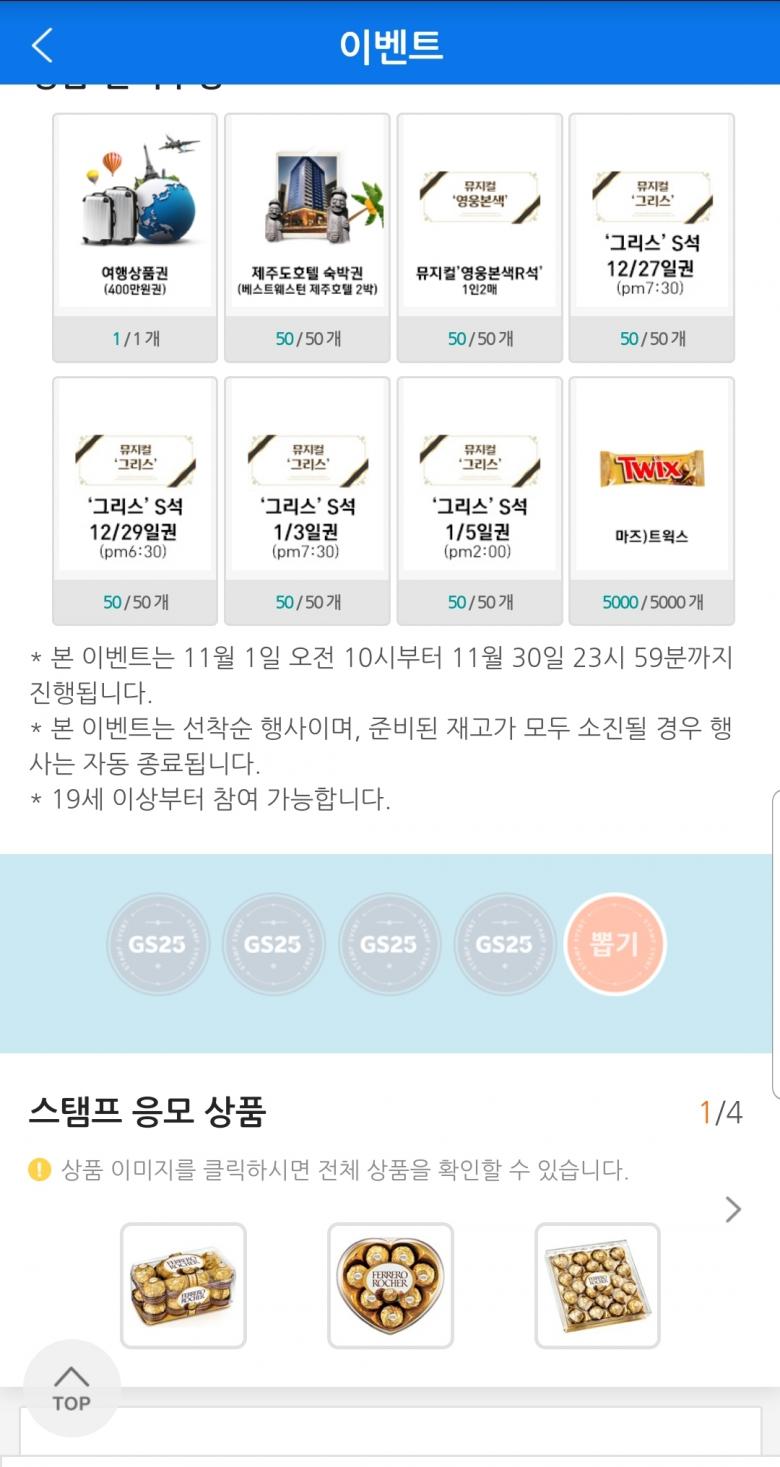Jump to page top with TOP button
The height and width of the screenshot is (1467, 780).
pyautogui.click(x=71, y=1389)
